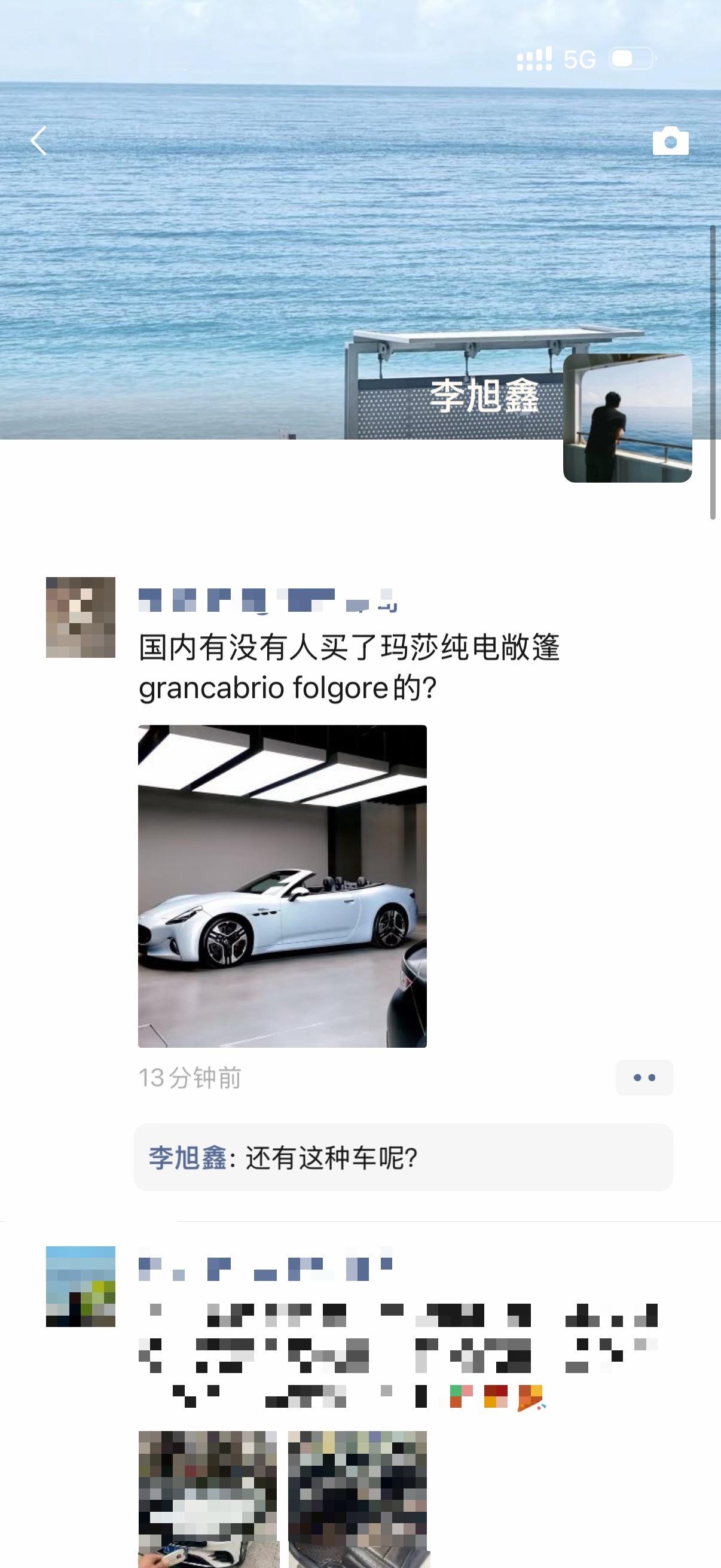Open 李旭鑫's profile picture thumbnail
The height and width of the screenshot is (1568, 721).
click(629, 420)
